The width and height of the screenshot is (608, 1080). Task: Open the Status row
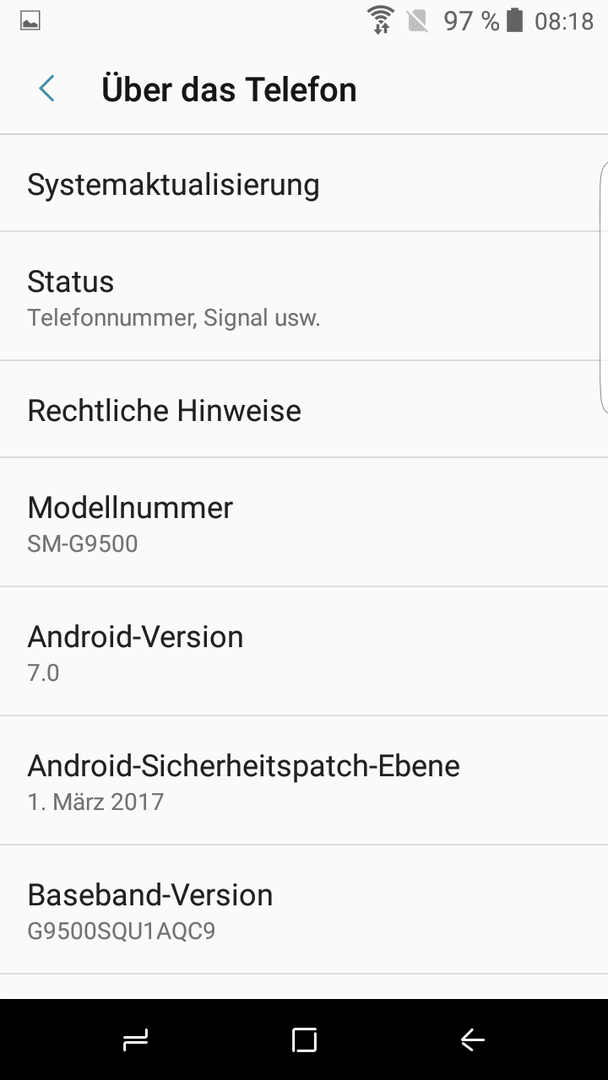304,296
